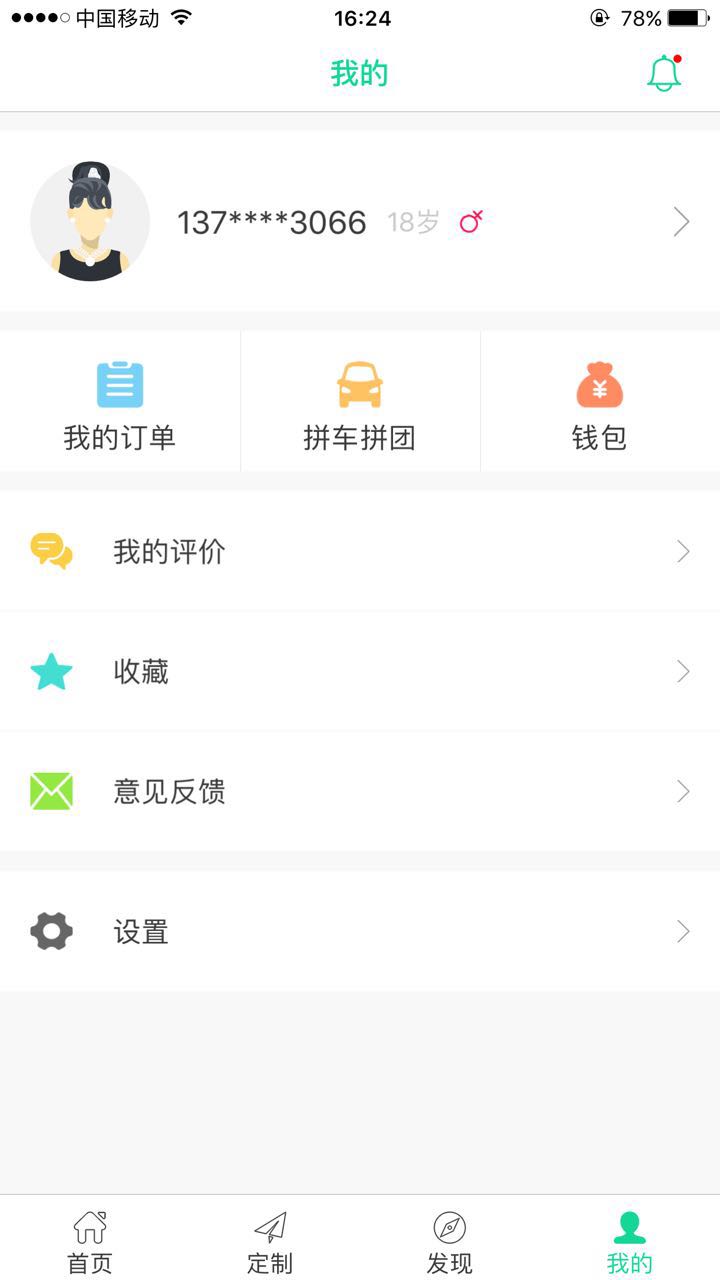This screenshot has height=1280, width=720.
Task: Open 收藏 favorites list
Action: (360, 671)
